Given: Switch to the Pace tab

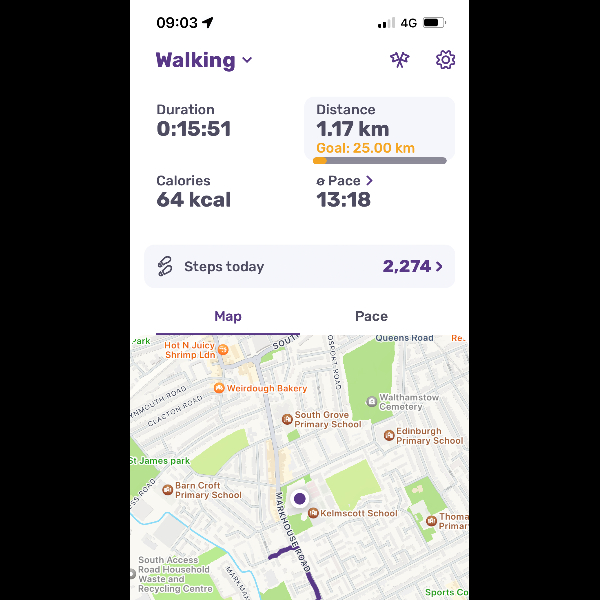Looking at the screenshot, I should click(x=371, y=316).
